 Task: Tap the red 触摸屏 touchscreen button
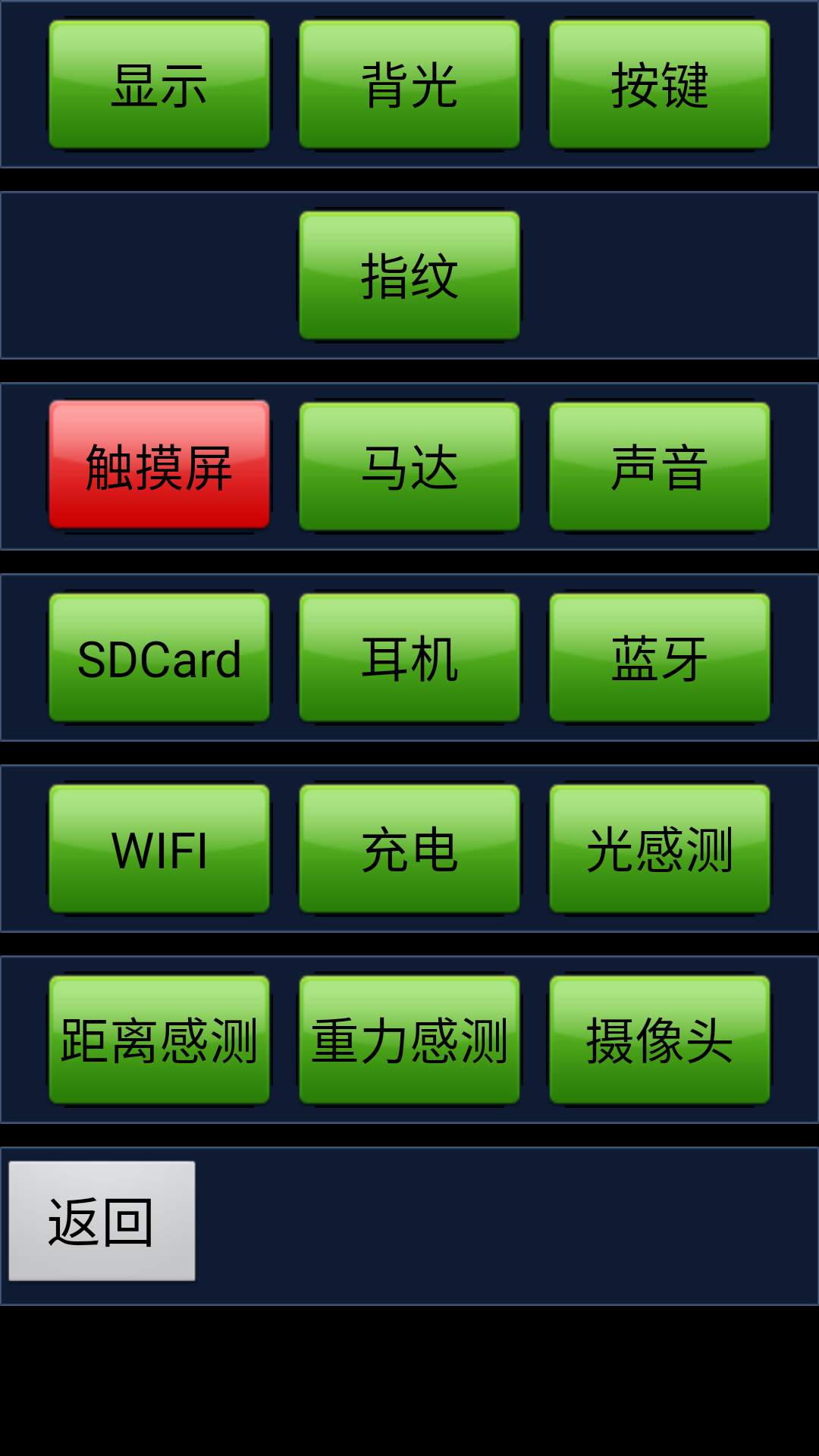click(159, 466)
